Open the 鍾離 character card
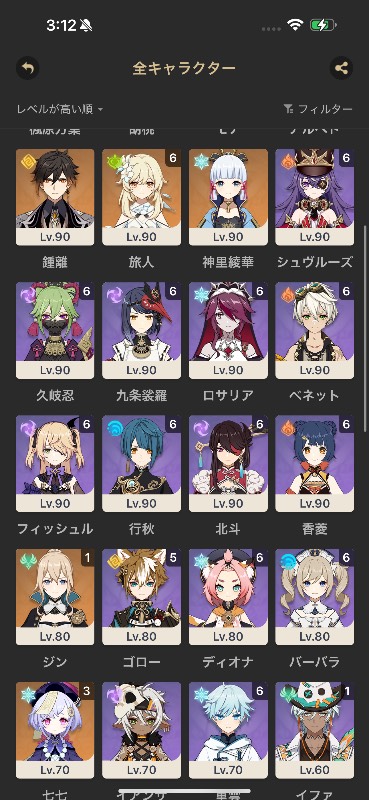 click(55, 197)
